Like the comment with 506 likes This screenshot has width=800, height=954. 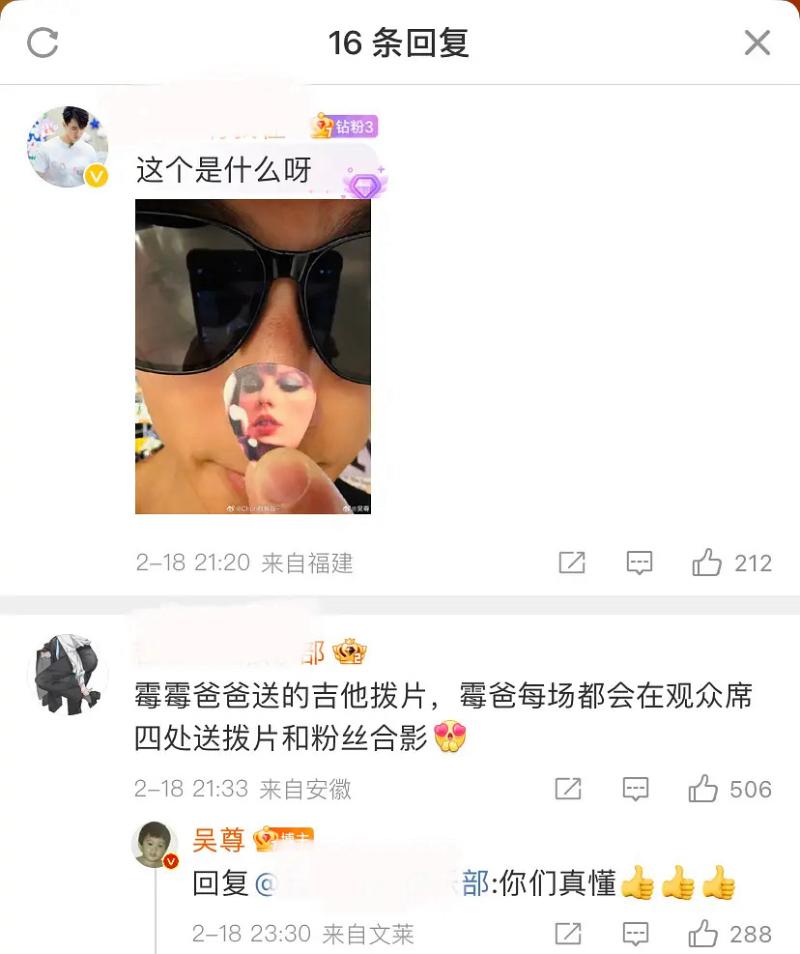click(704, 789)
